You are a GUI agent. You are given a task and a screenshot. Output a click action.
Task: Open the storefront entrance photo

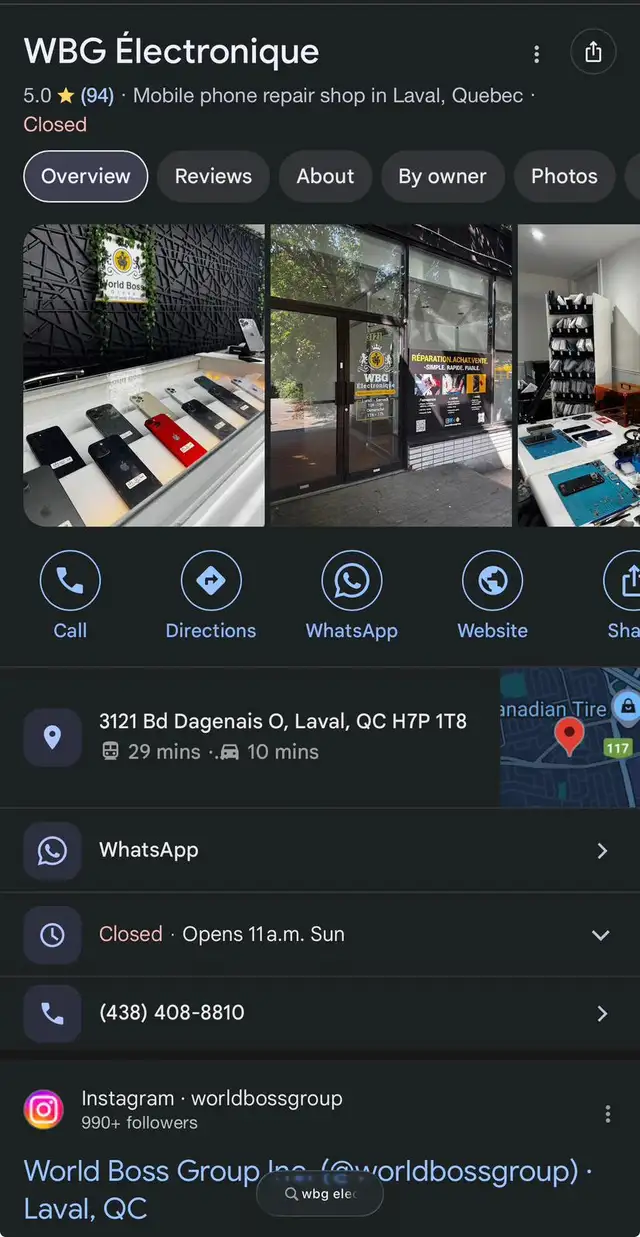coord(391,375)
